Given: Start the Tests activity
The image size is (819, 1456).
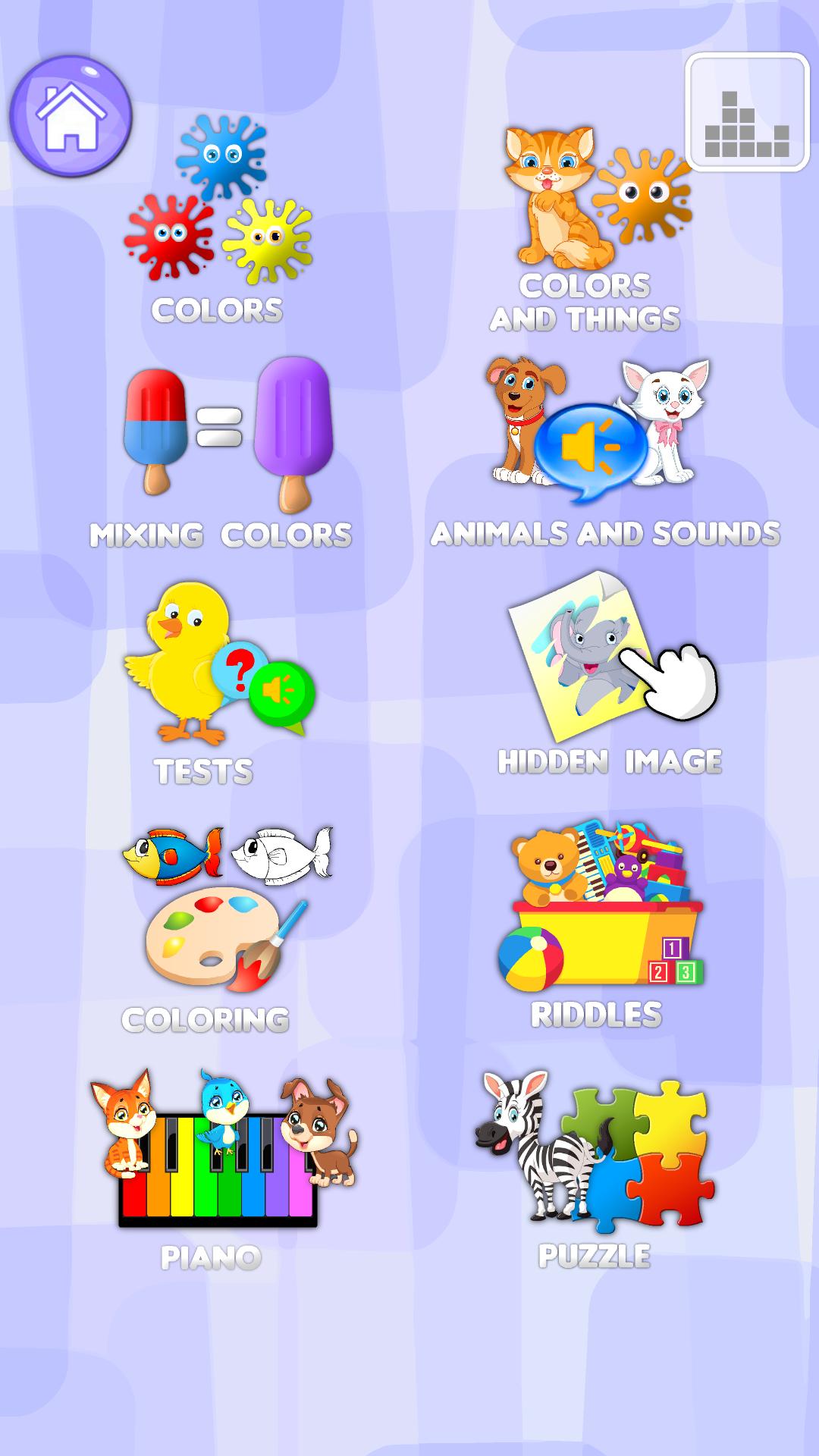Looking at the screenshot, I should click(218, 684).
